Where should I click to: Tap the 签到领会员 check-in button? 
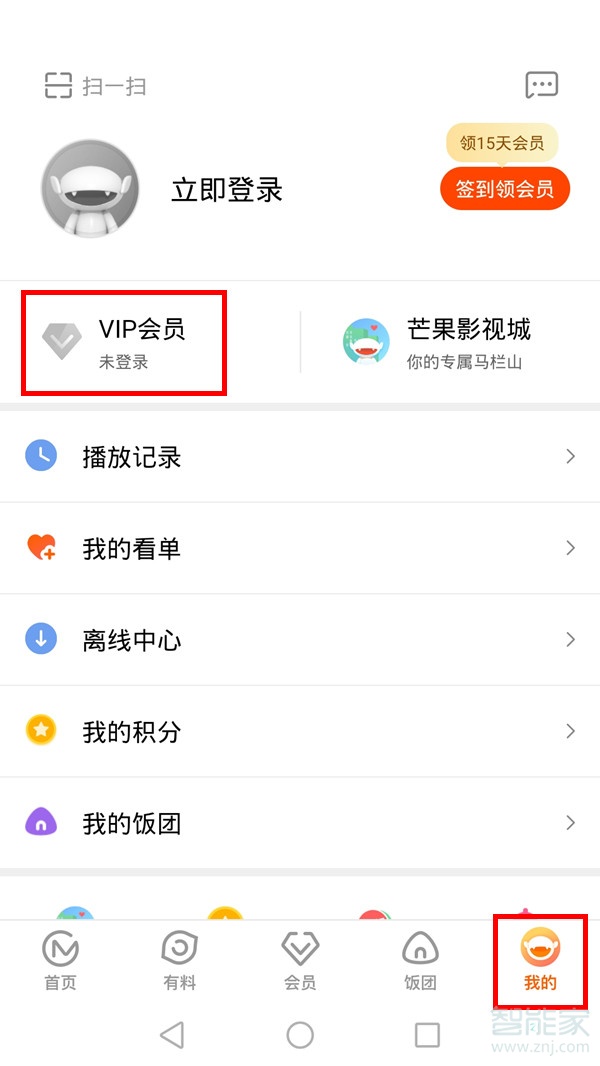click(504, 189)
